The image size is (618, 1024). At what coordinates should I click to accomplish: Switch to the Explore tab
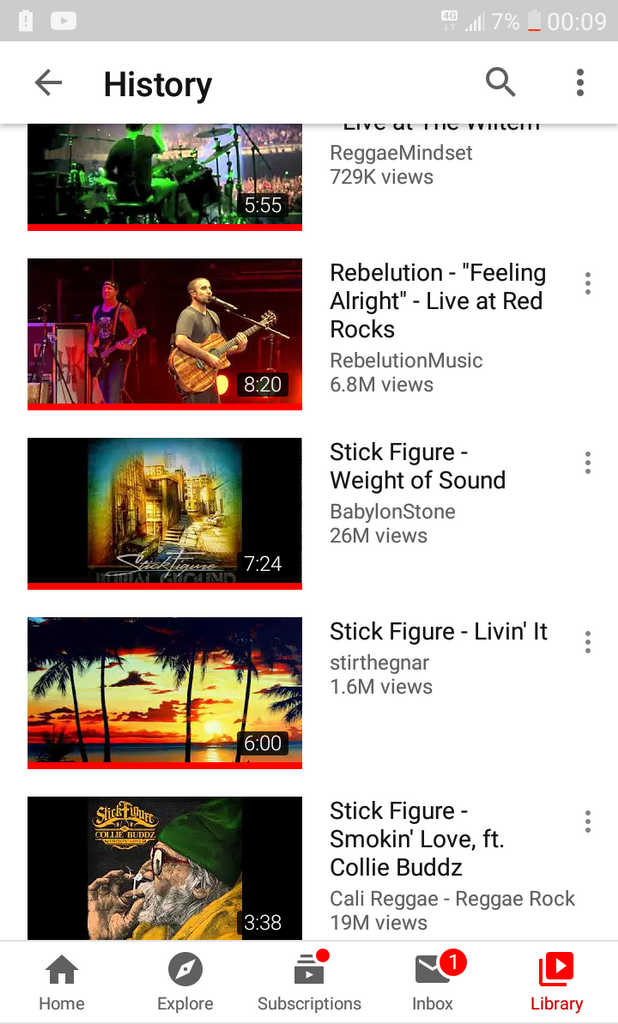click(185, 982)
